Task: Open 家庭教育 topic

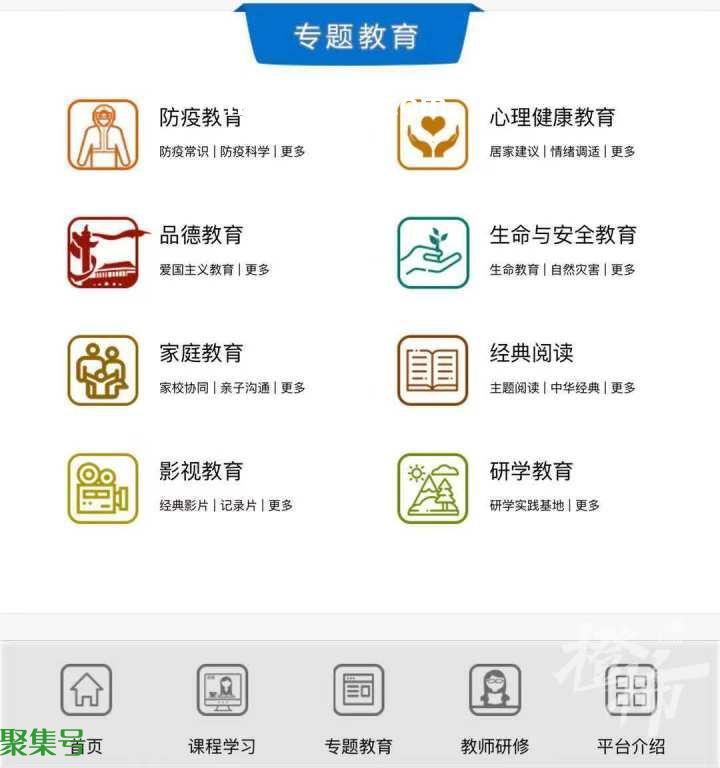Action: click(x=201, y=354)
